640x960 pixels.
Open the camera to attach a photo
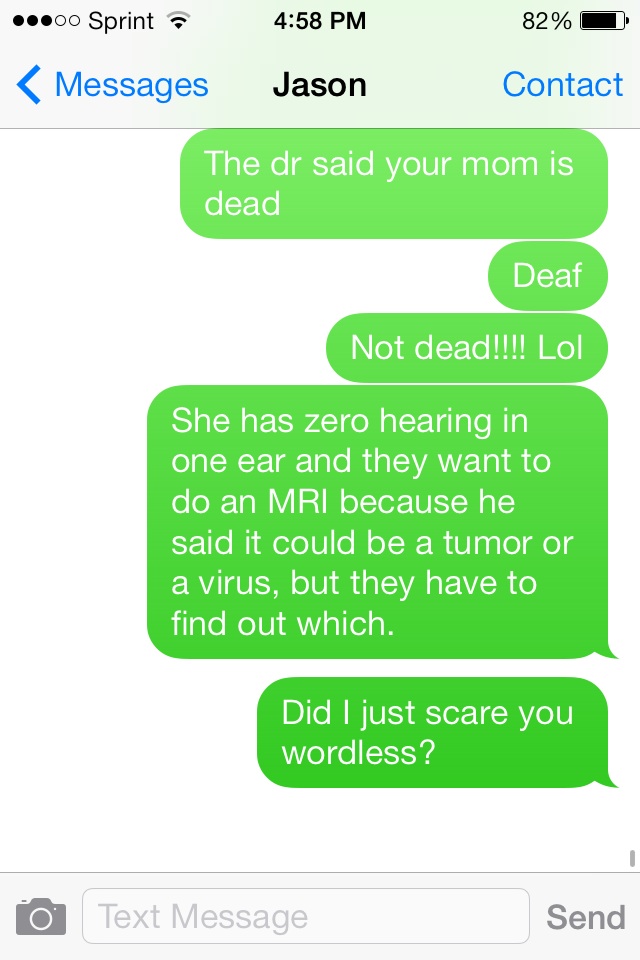41,916
